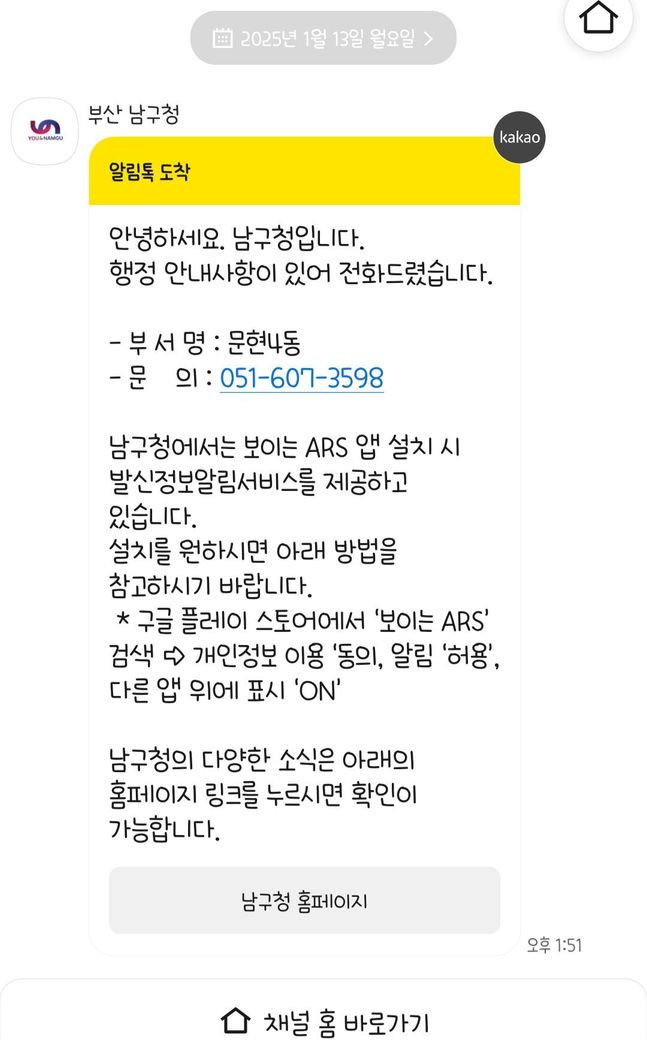This screenshot has height=1040, width=647.
Task: Tap the home icon at top right
Action: point(599,19)
